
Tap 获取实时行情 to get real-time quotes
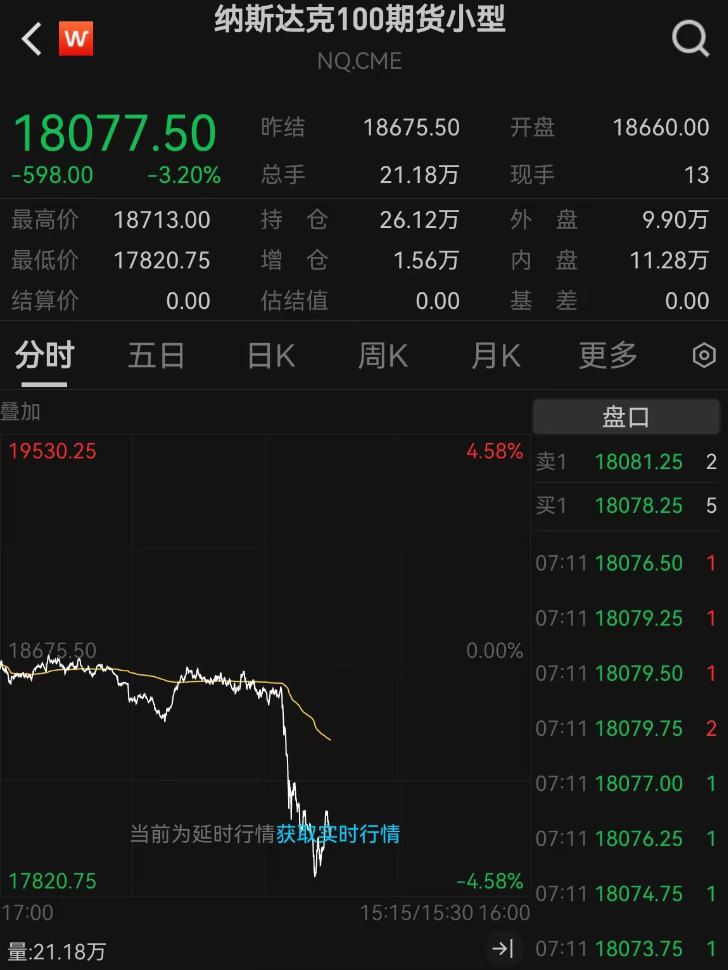338,833
